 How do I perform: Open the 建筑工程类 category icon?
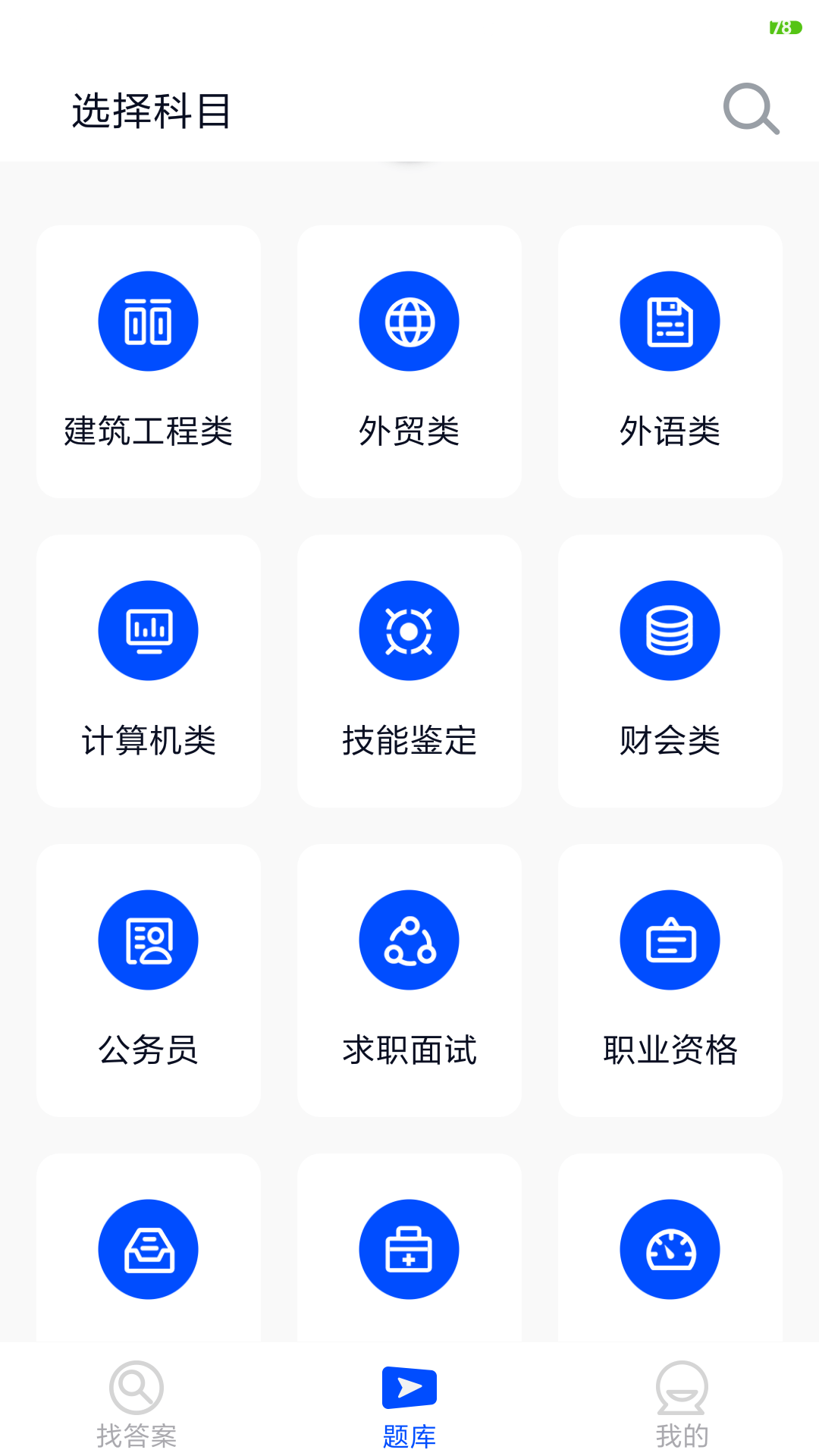pos(149,320)
